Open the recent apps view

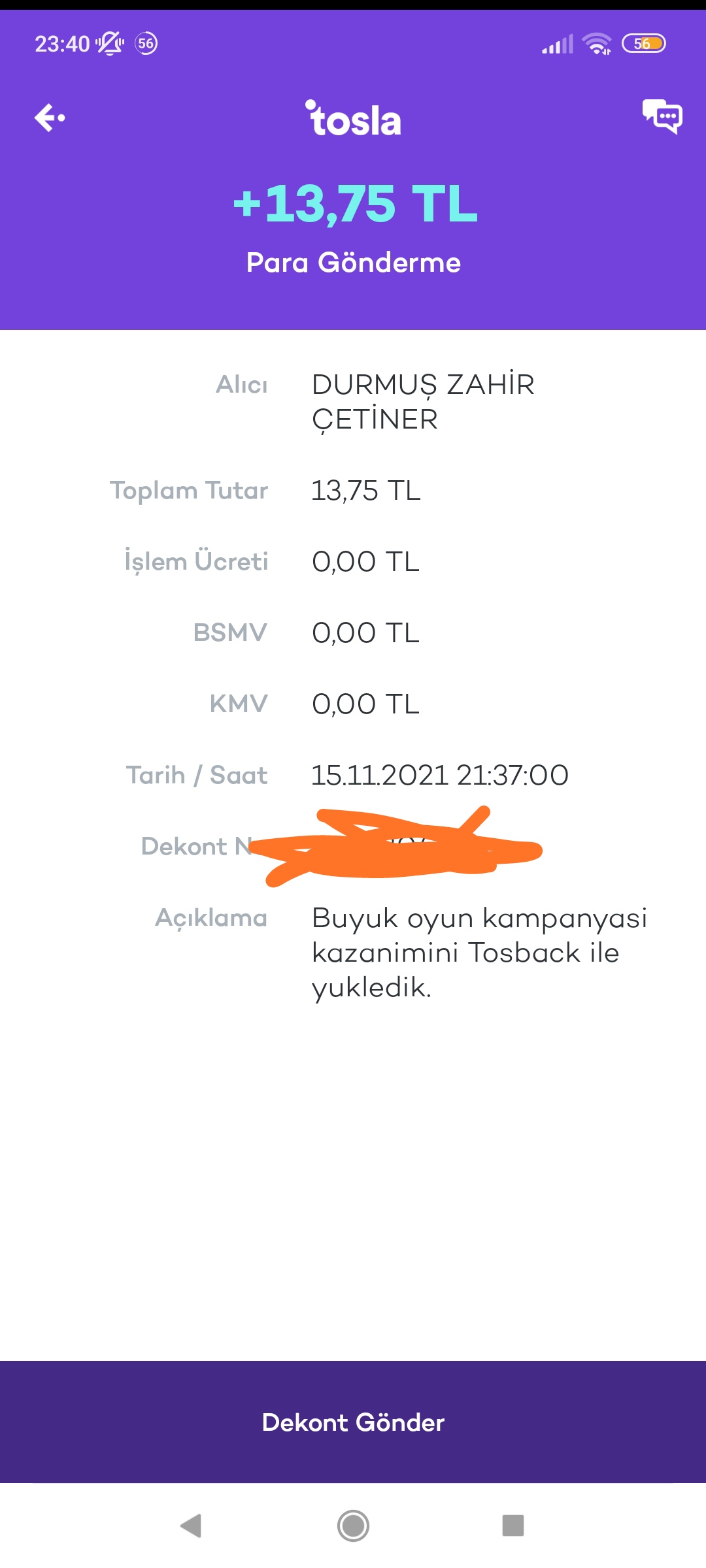tap(513, 1526)
